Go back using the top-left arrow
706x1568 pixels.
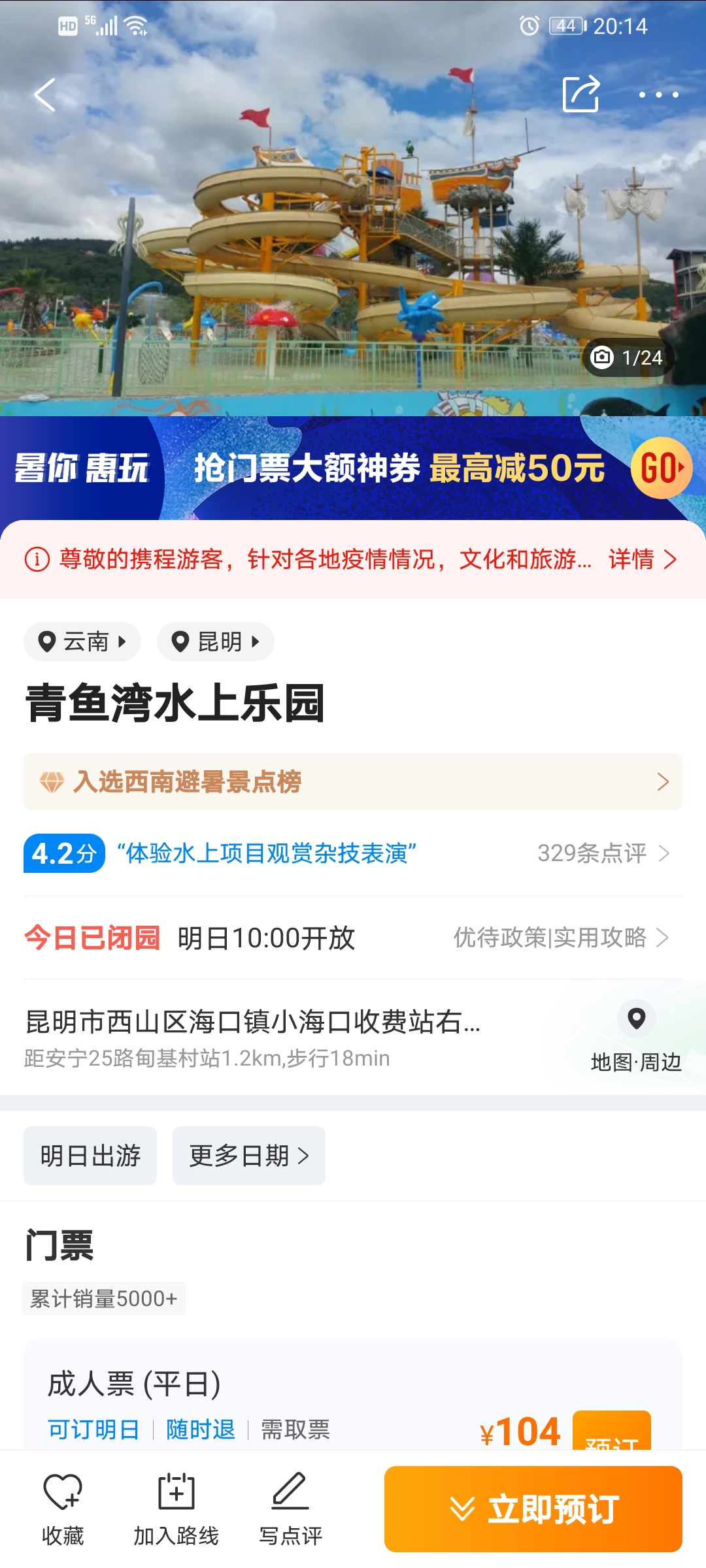pos(44,95)
